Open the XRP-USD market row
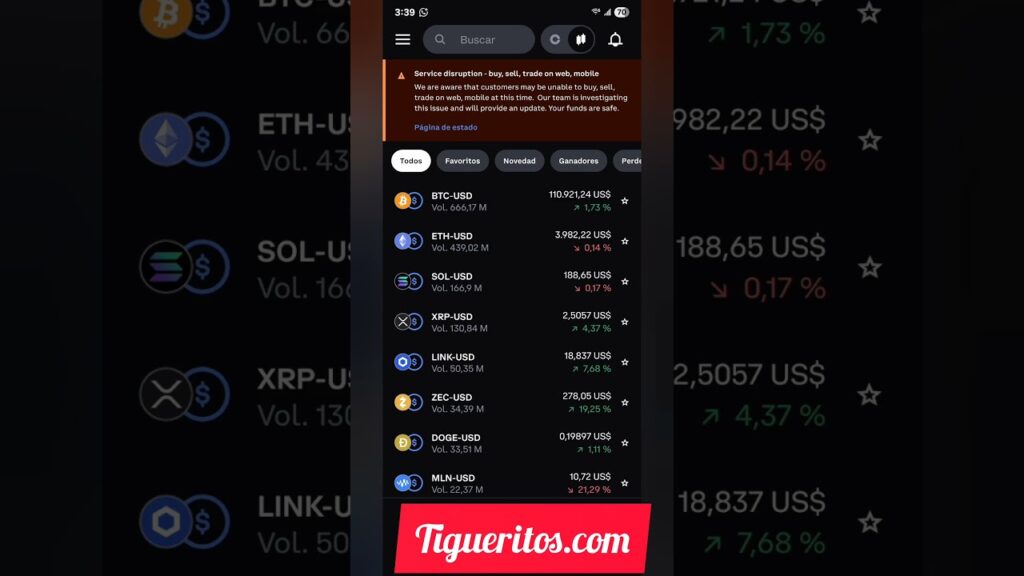The width and height of the screenshot is (1024, 576). click(x=500, y=322)
